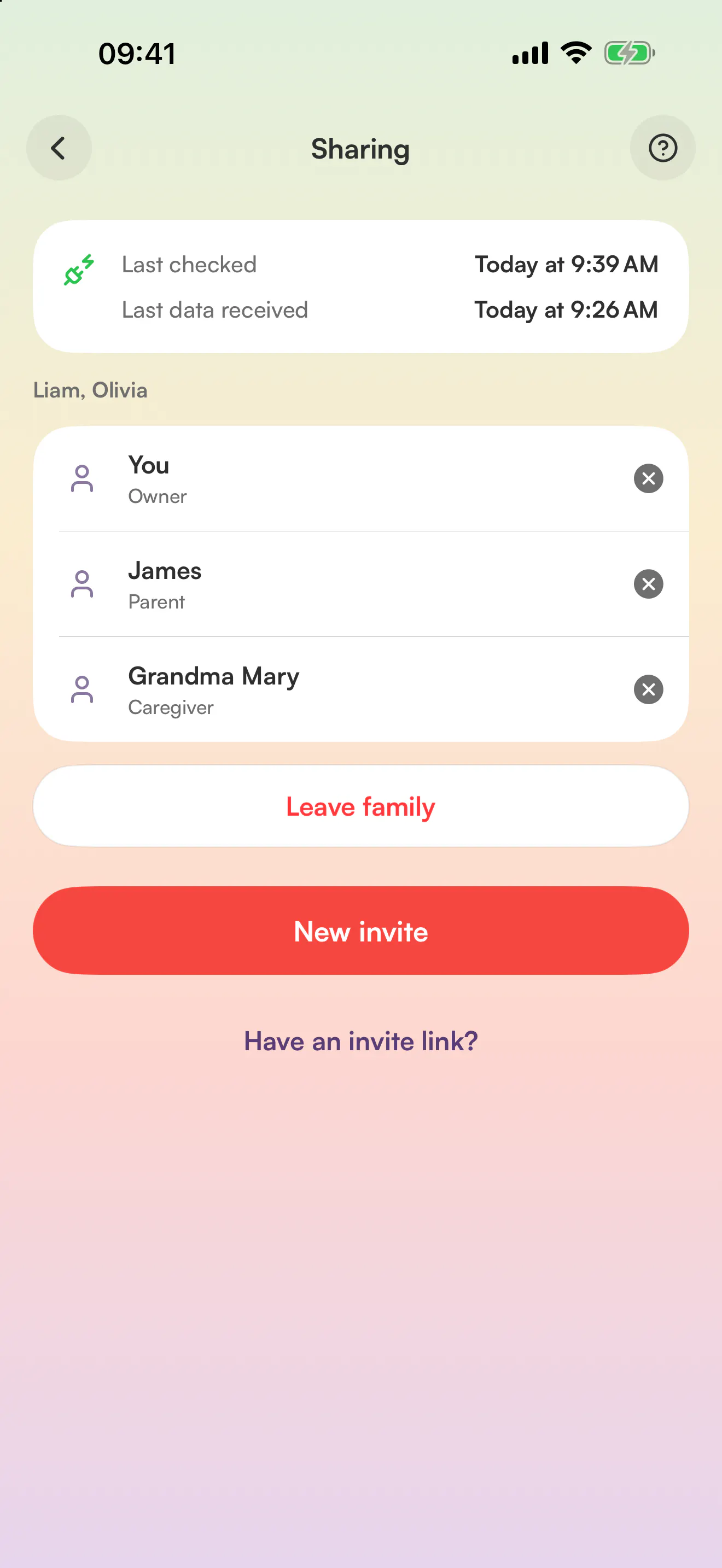
Task: Create a New invite
Action: (361, 931)
